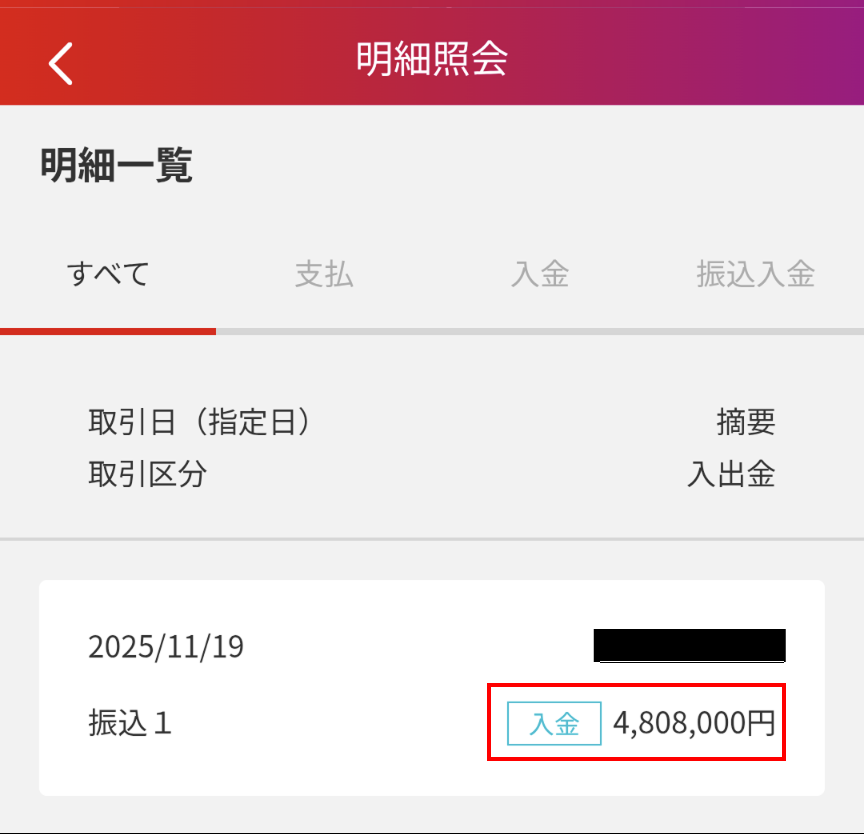Switch to the すべて tab
Viewport: 864px width, 834px height.
point(108,274)
